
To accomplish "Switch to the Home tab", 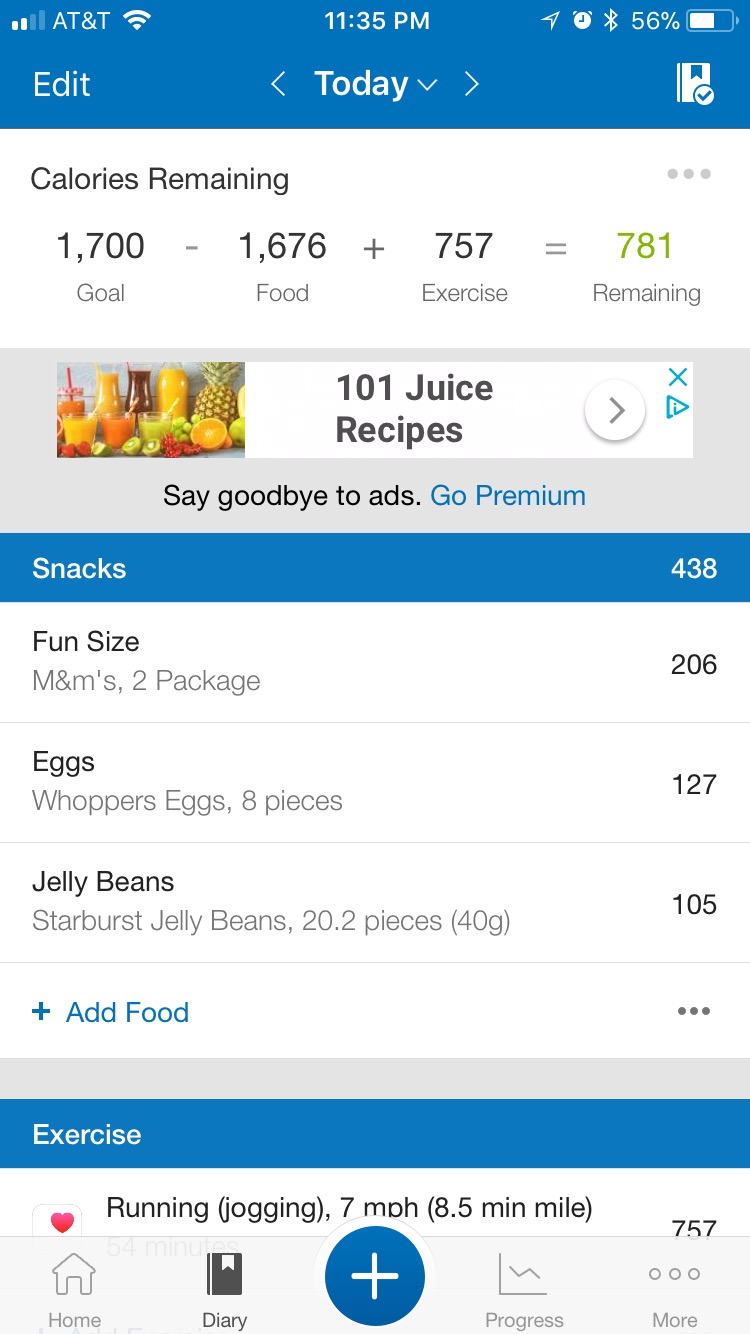I will click(x=74, y=1290).
